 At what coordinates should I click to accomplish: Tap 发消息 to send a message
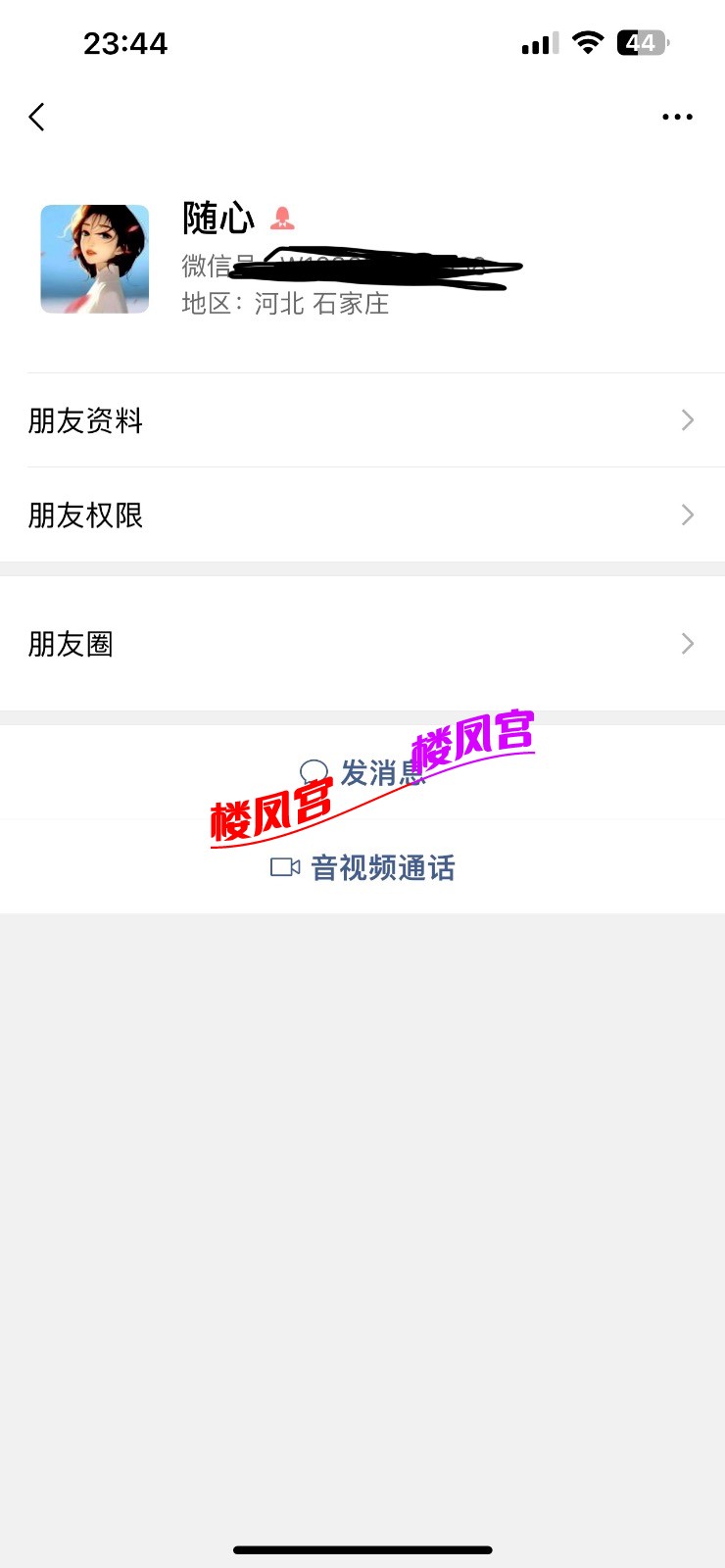coord(362,772)
